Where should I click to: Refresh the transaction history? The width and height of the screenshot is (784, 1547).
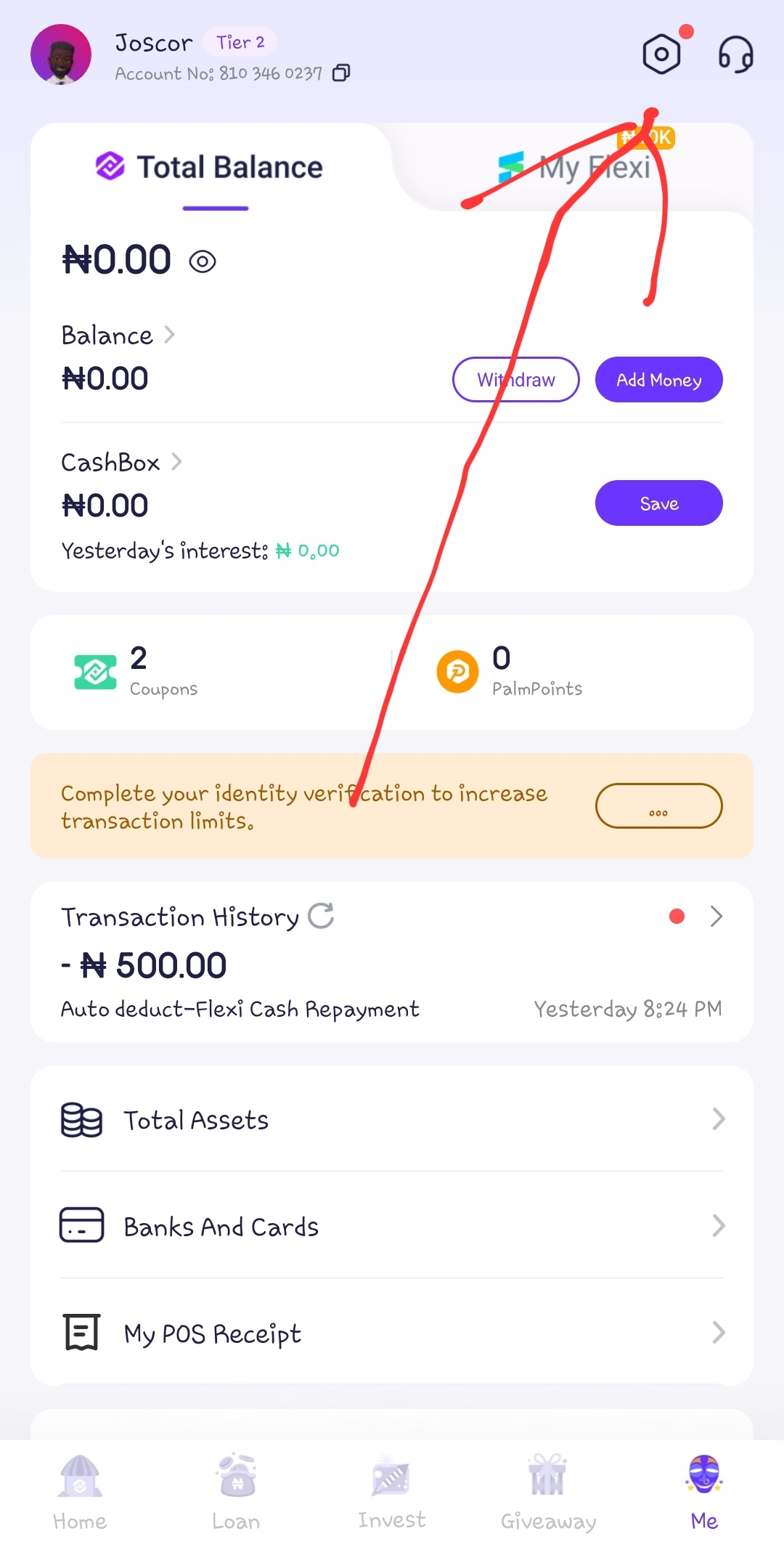point(322,916)
